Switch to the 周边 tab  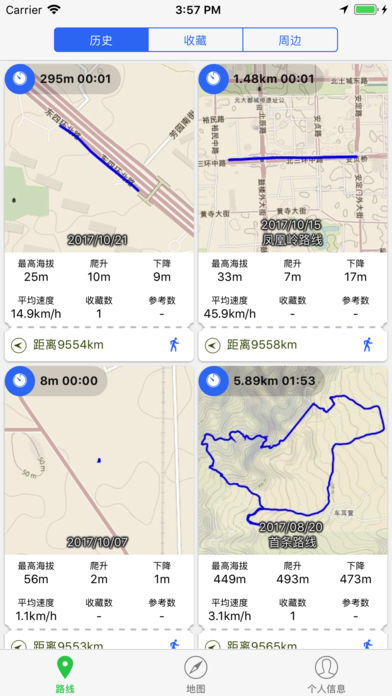click(x=290, y=40)
